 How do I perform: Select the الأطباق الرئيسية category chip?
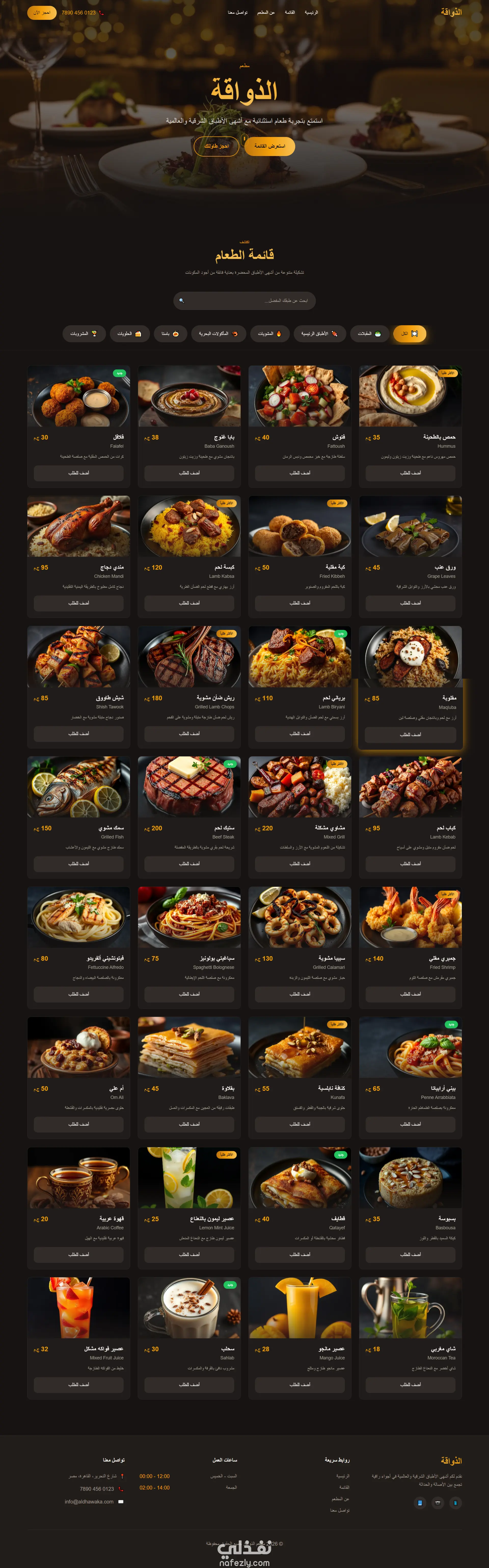click(x=320, y=334)
